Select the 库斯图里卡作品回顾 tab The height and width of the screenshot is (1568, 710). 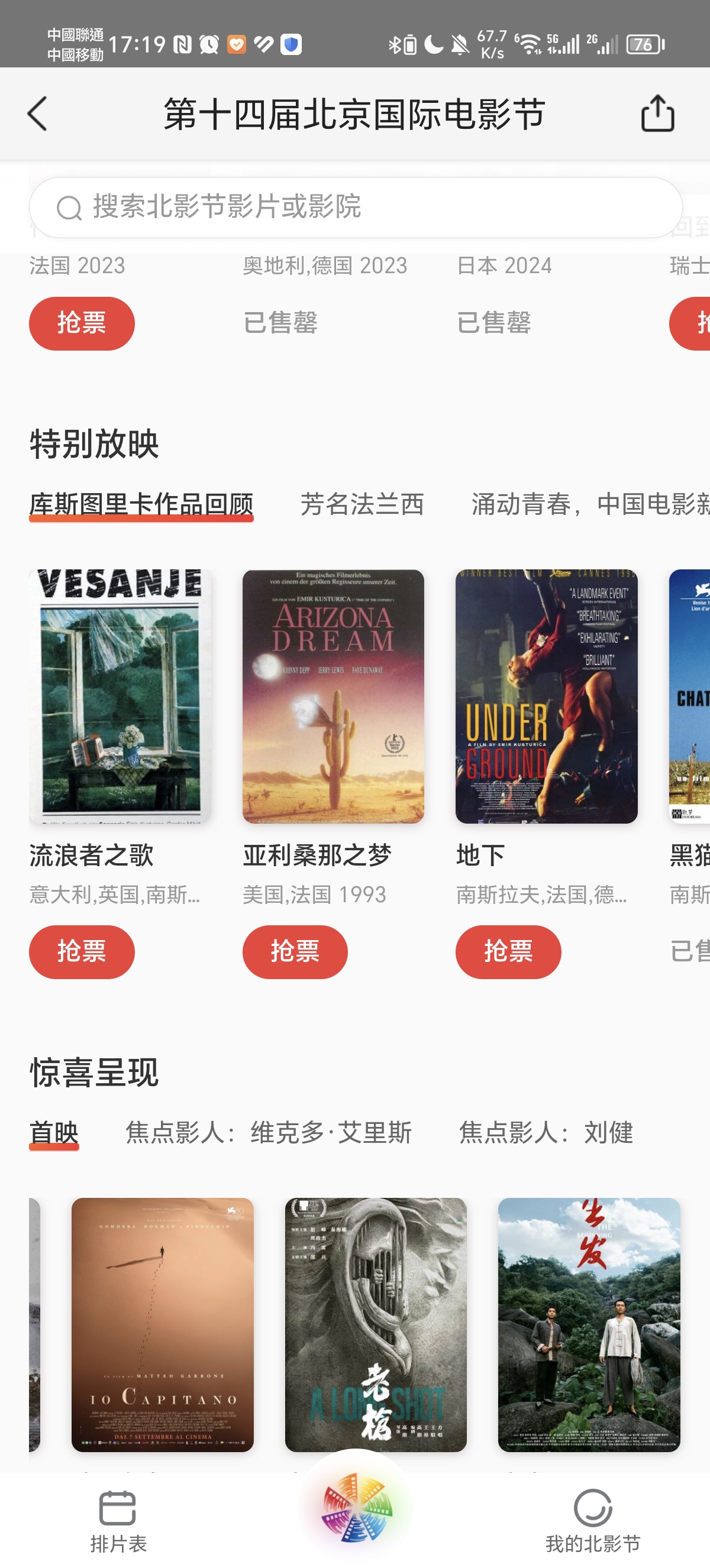point(141,504)
